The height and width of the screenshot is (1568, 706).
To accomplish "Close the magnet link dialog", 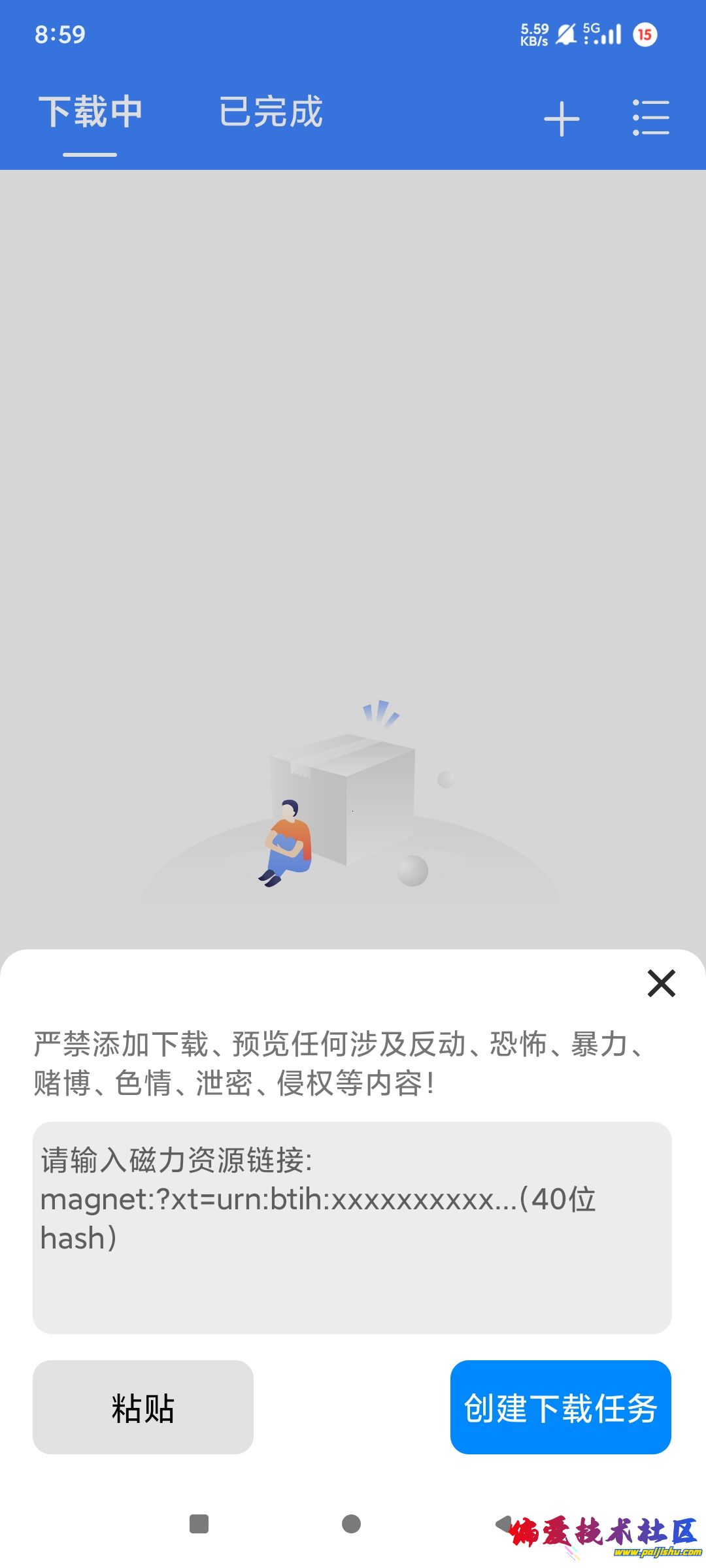I will pyautogui.click(x=661, y=983).
